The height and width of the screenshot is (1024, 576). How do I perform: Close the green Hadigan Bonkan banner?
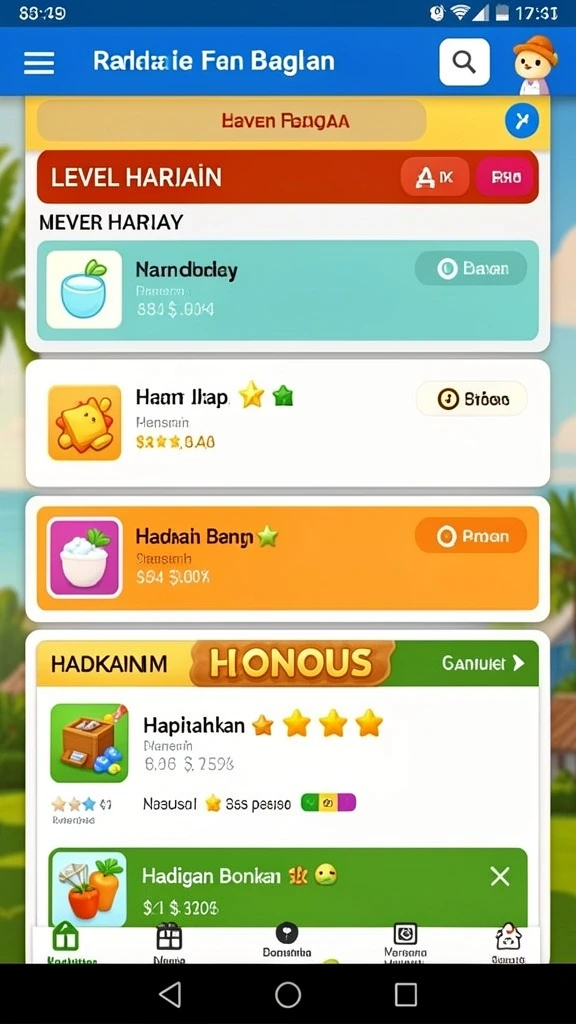point(500,876)
